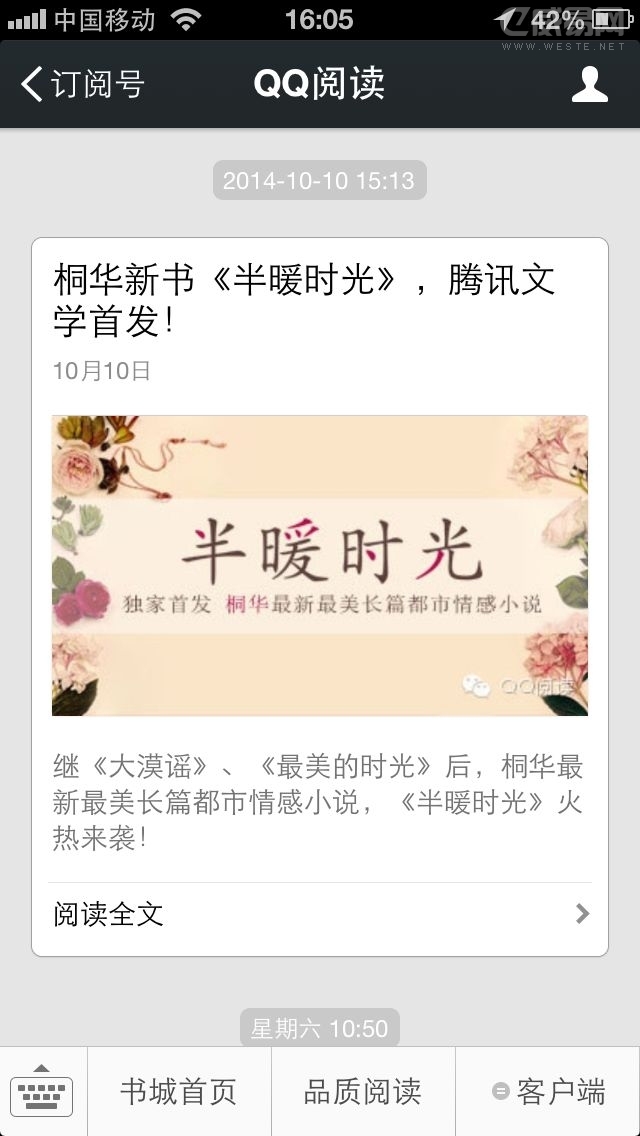Switch to keyboard input mode
Screen dimensions: 640x1136
pos(42,1092)
